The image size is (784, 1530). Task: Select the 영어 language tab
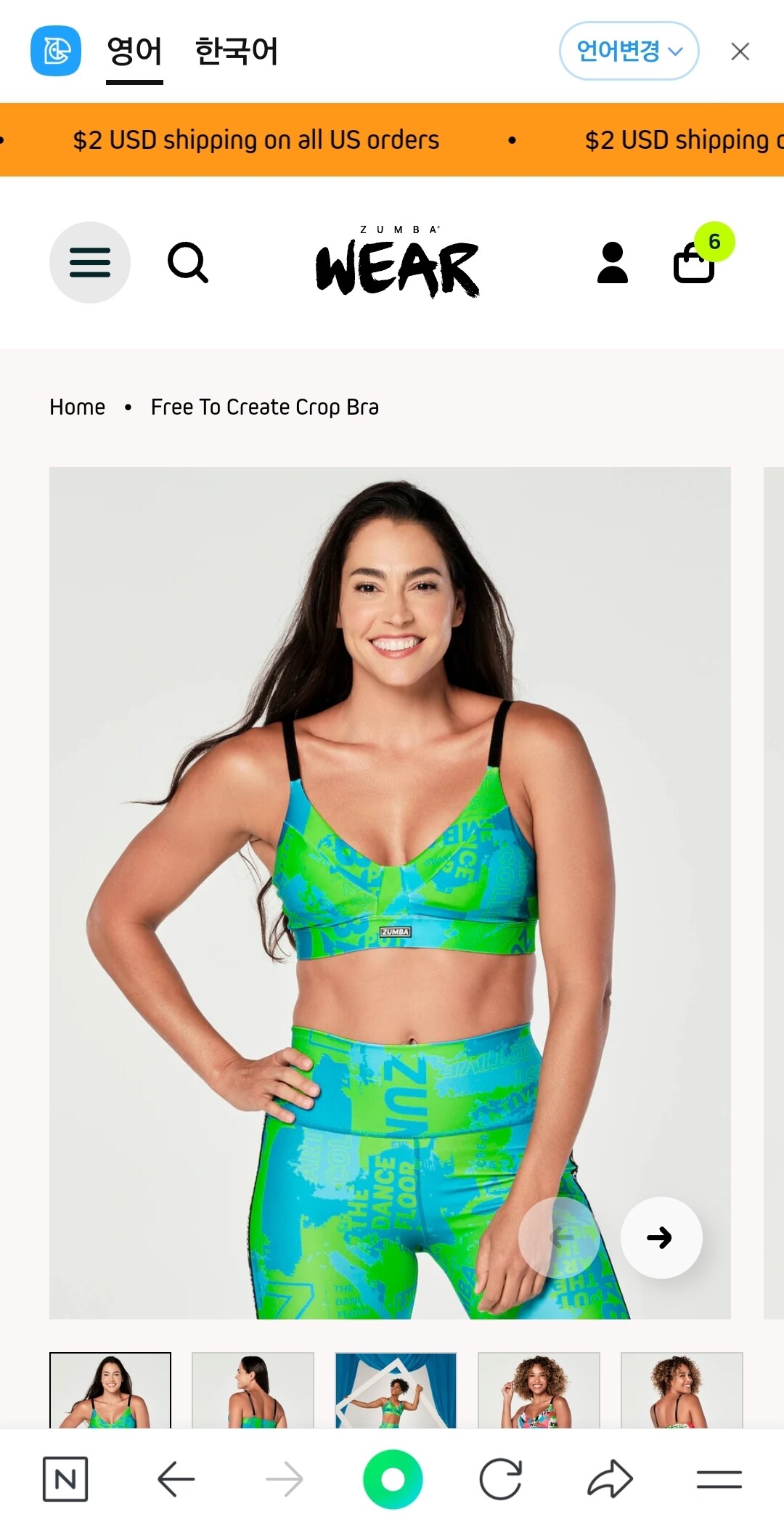coord(134,52)
